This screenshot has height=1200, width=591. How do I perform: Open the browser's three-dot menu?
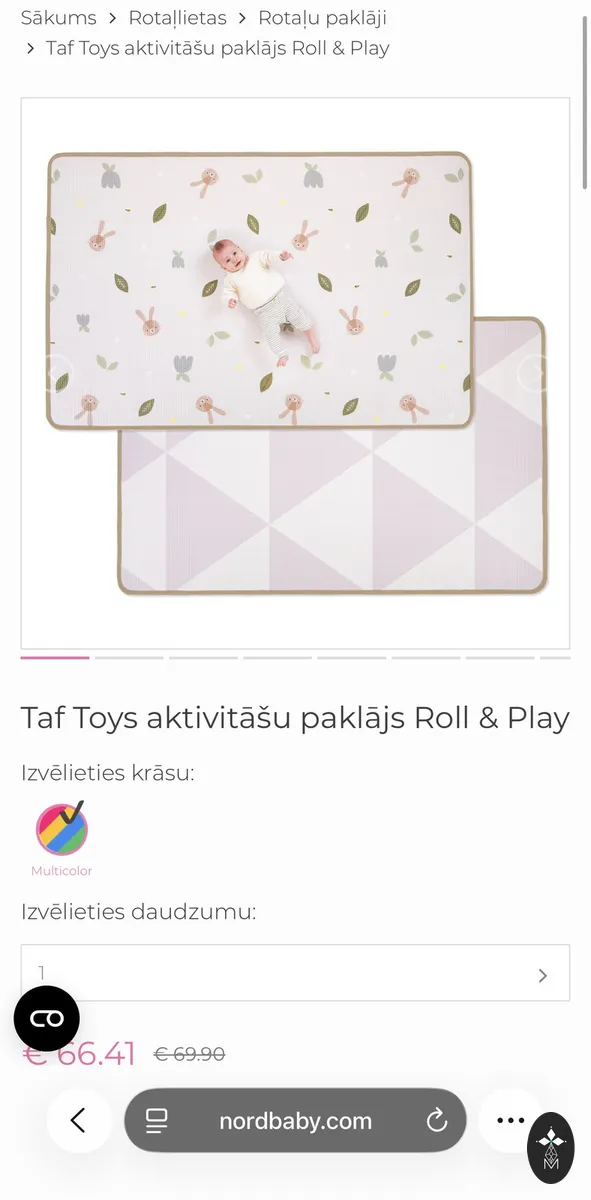pyautogui.click(x=510, y=1121)
